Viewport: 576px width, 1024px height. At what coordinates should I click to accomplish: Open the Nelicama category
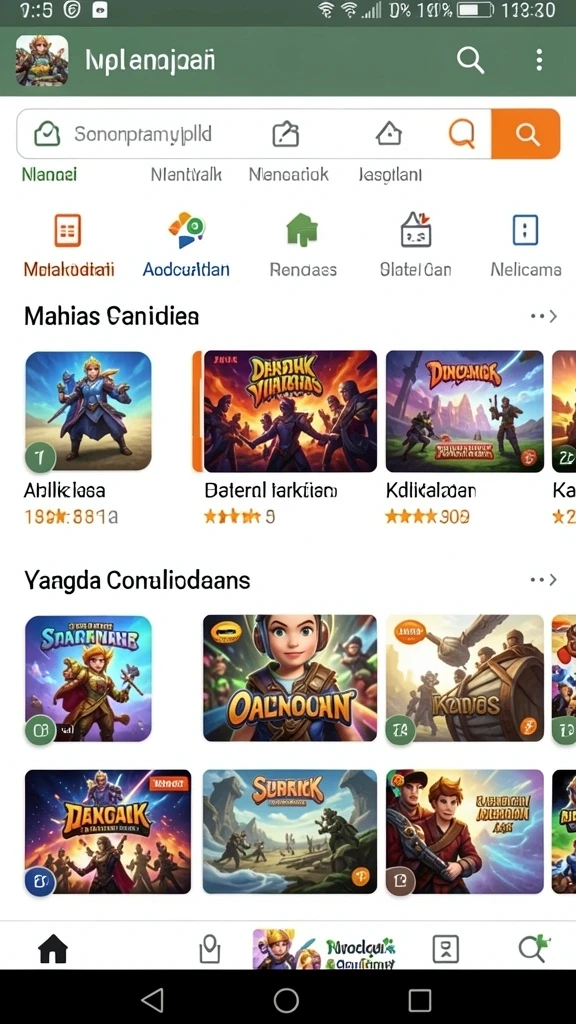[x=526, y=244]
